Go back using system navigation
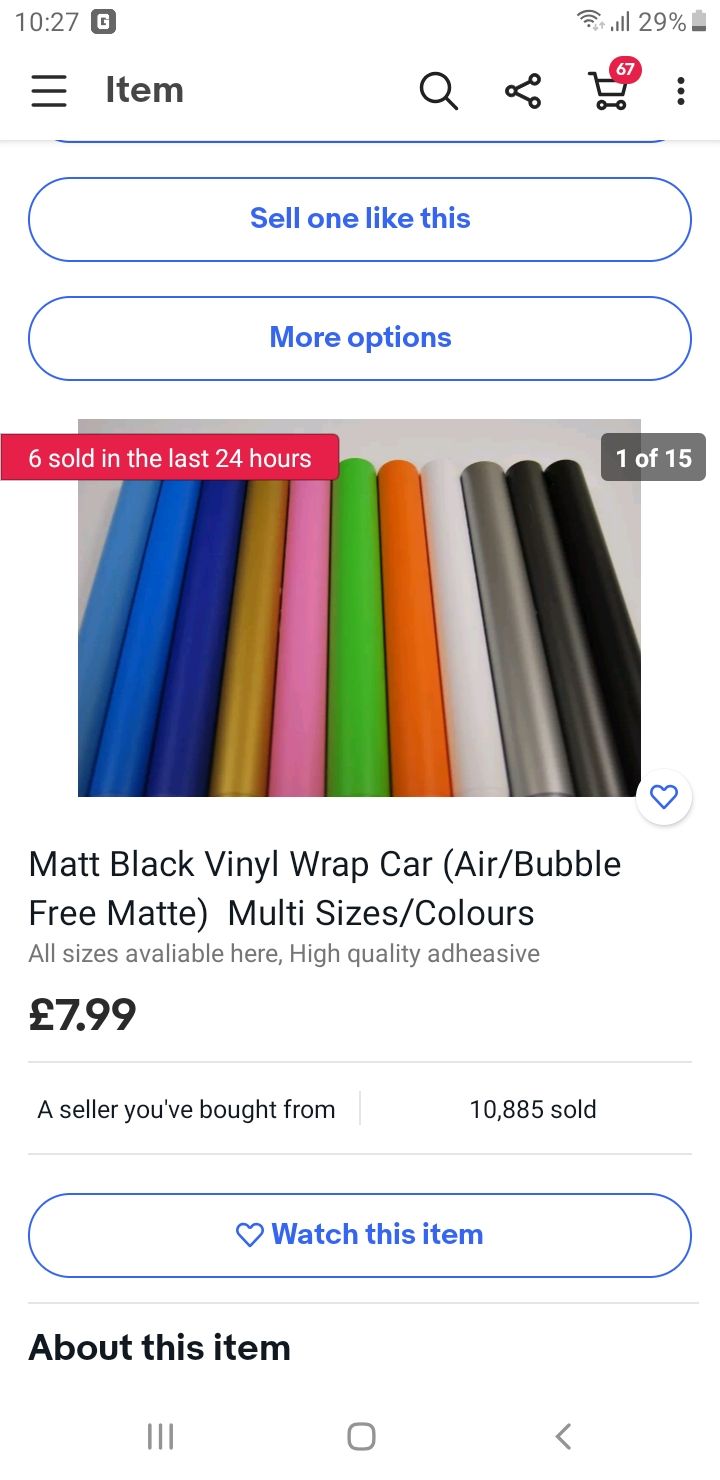 pos(563,1436)
